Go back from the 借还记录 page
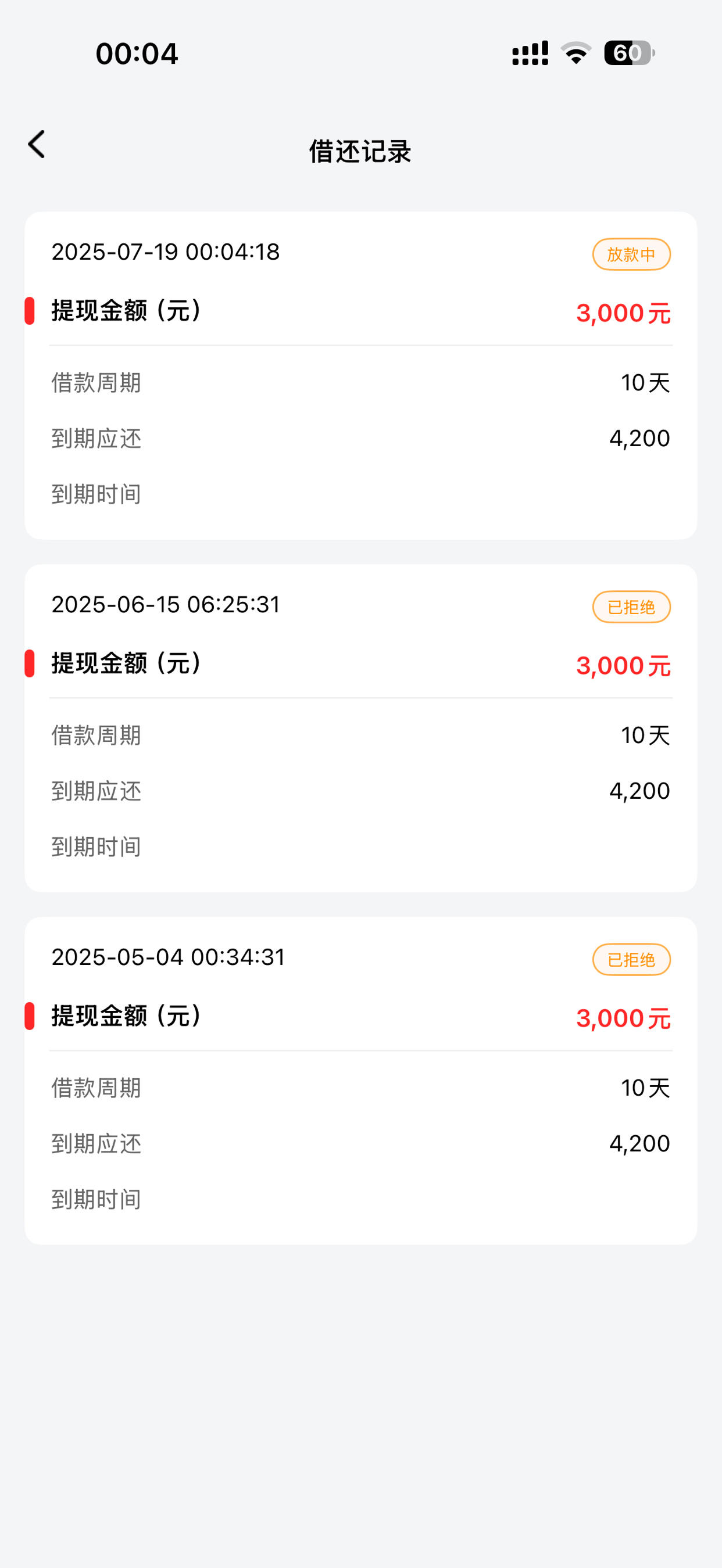Screen dimensions: 722x1568 tap(37, 145)
